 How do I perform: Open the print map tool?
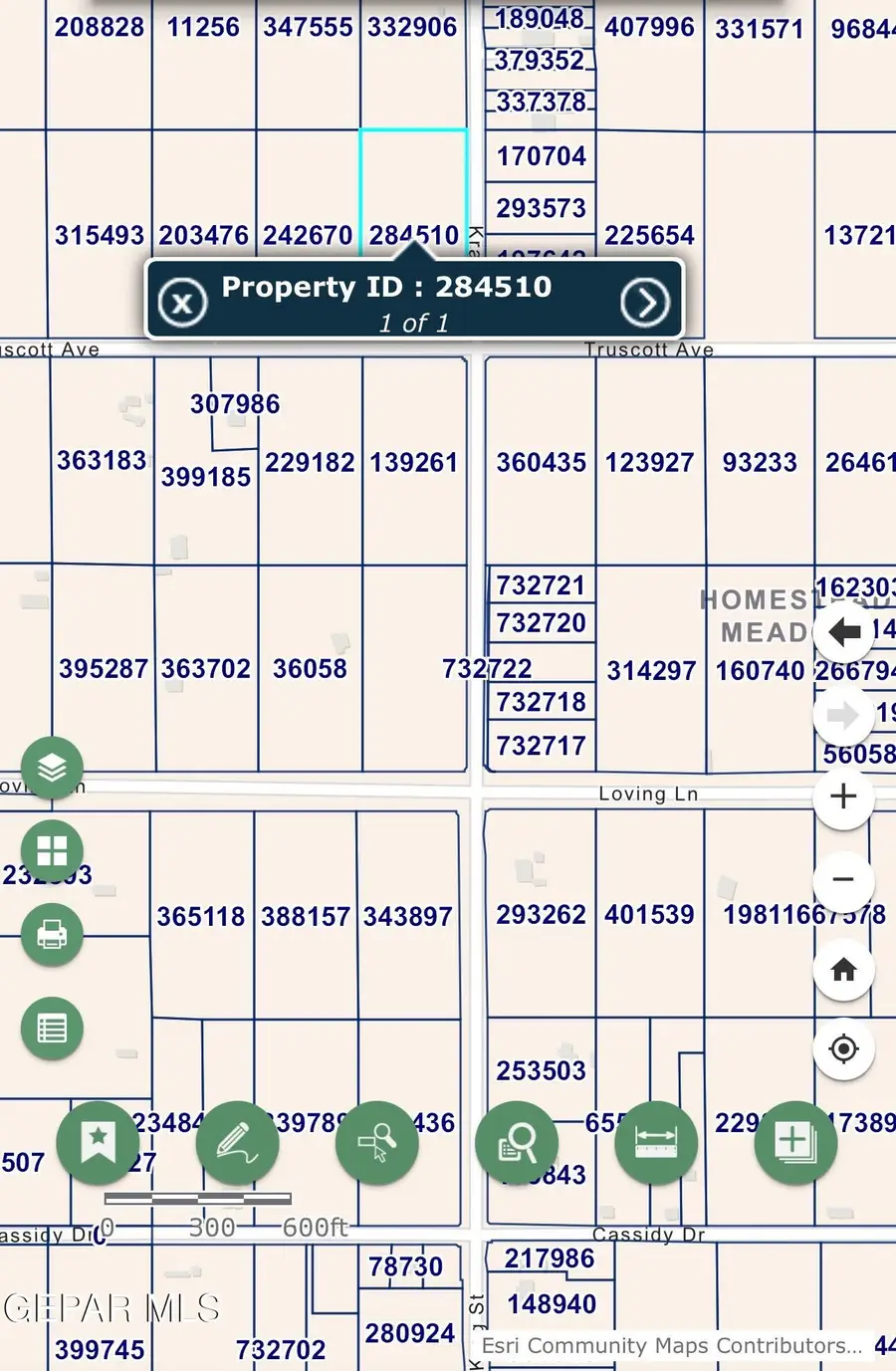(52, 935)
